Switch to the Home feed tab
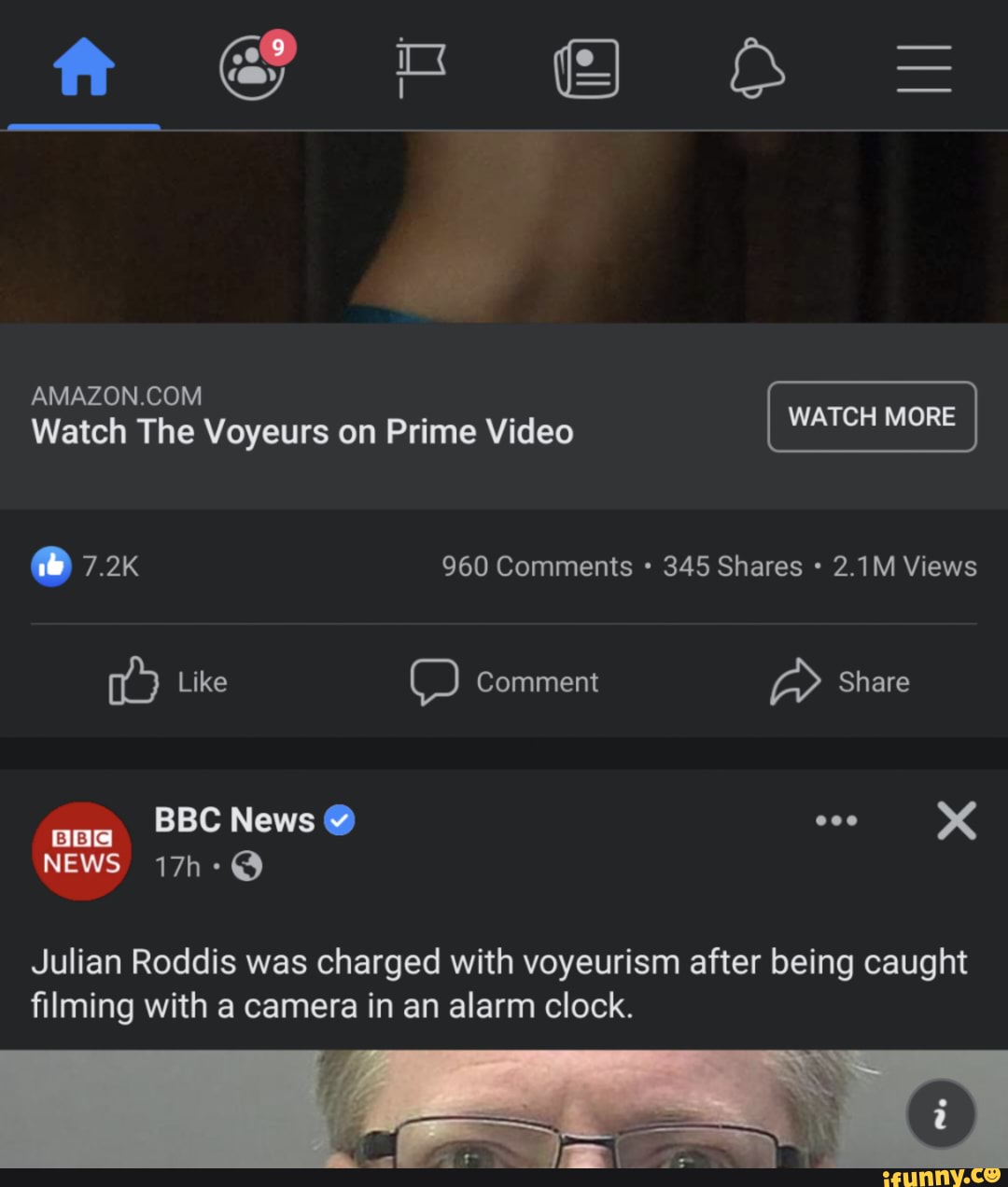 86,67
